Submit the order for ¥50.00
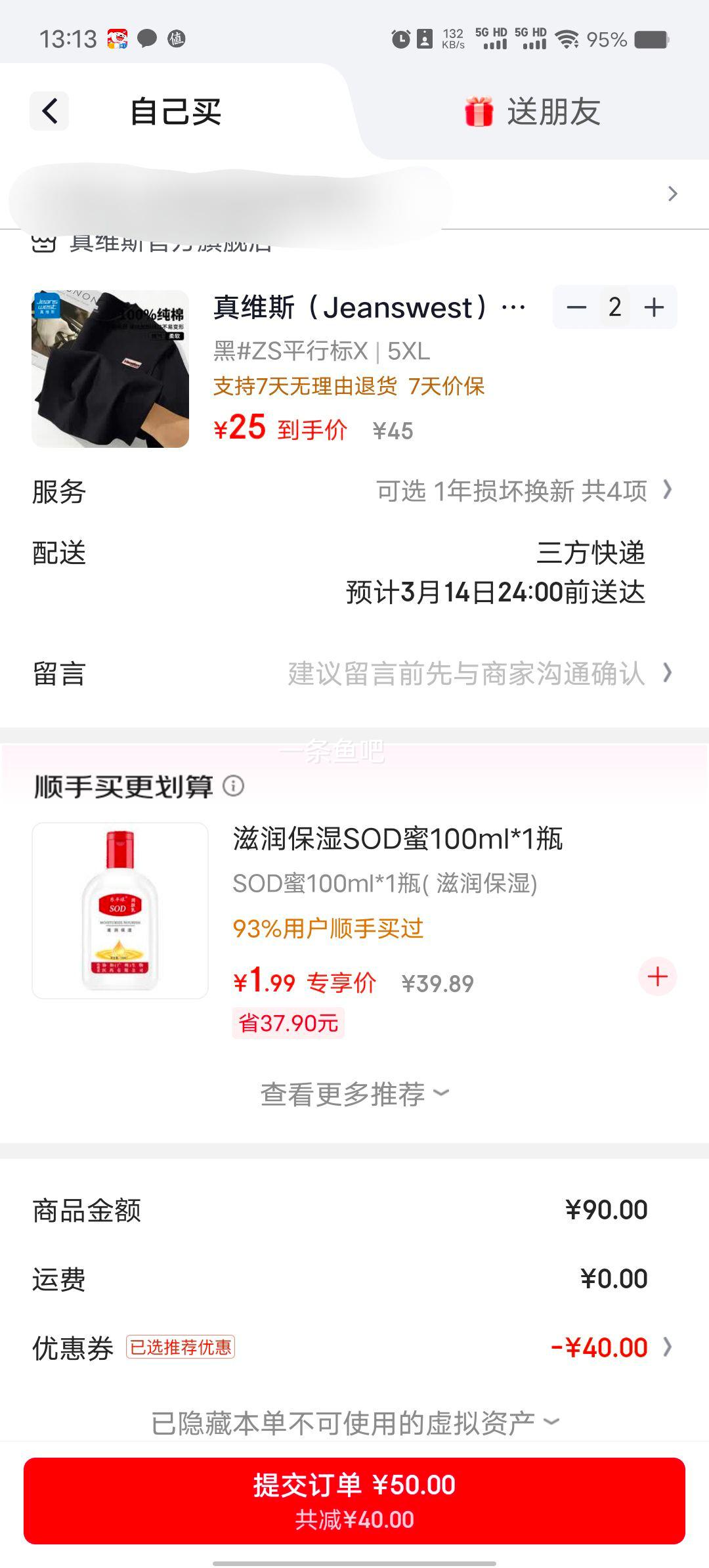The height and width of the screenshot is (1568, 709). pyautogui.click(x=354, y=1500)
